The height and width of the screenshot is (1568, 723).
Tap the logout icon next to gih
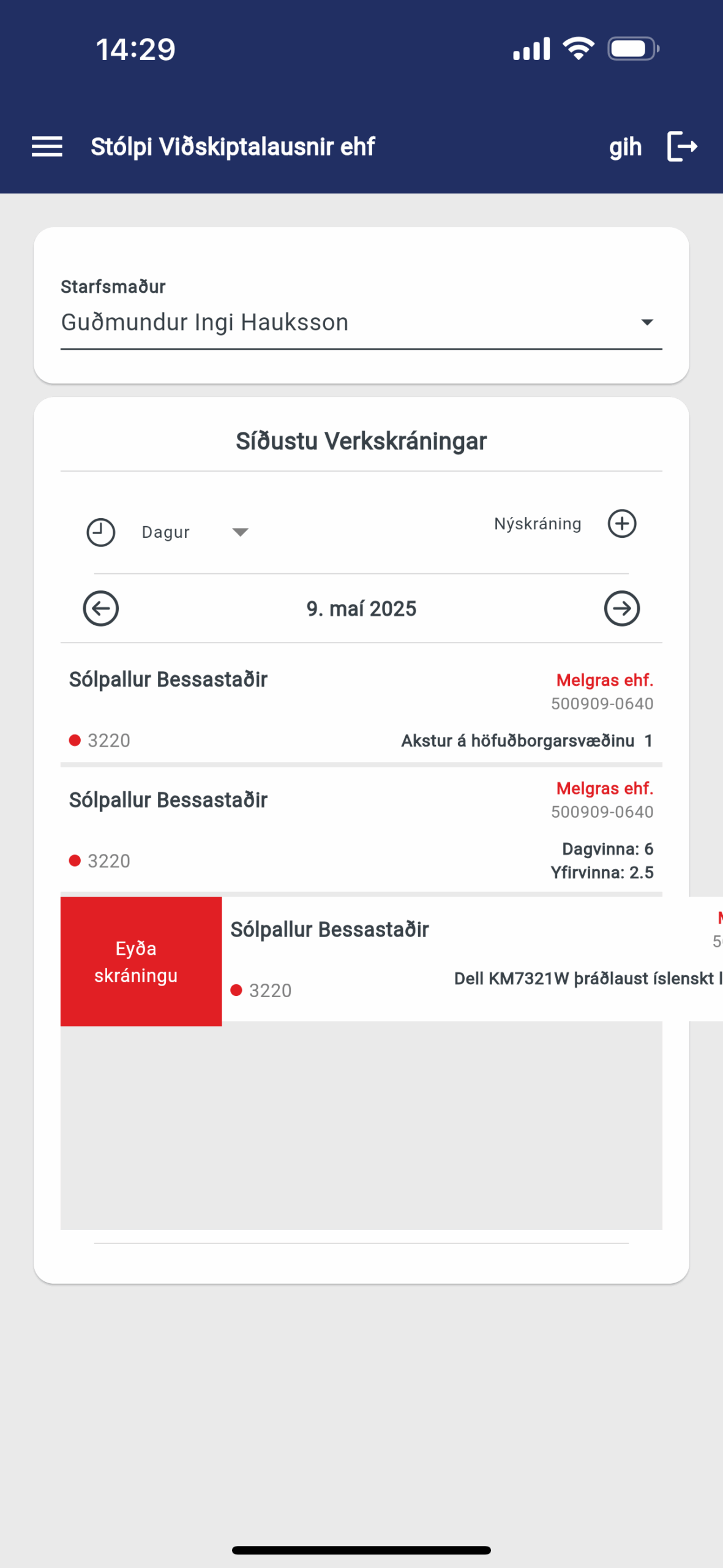[682, 146]
